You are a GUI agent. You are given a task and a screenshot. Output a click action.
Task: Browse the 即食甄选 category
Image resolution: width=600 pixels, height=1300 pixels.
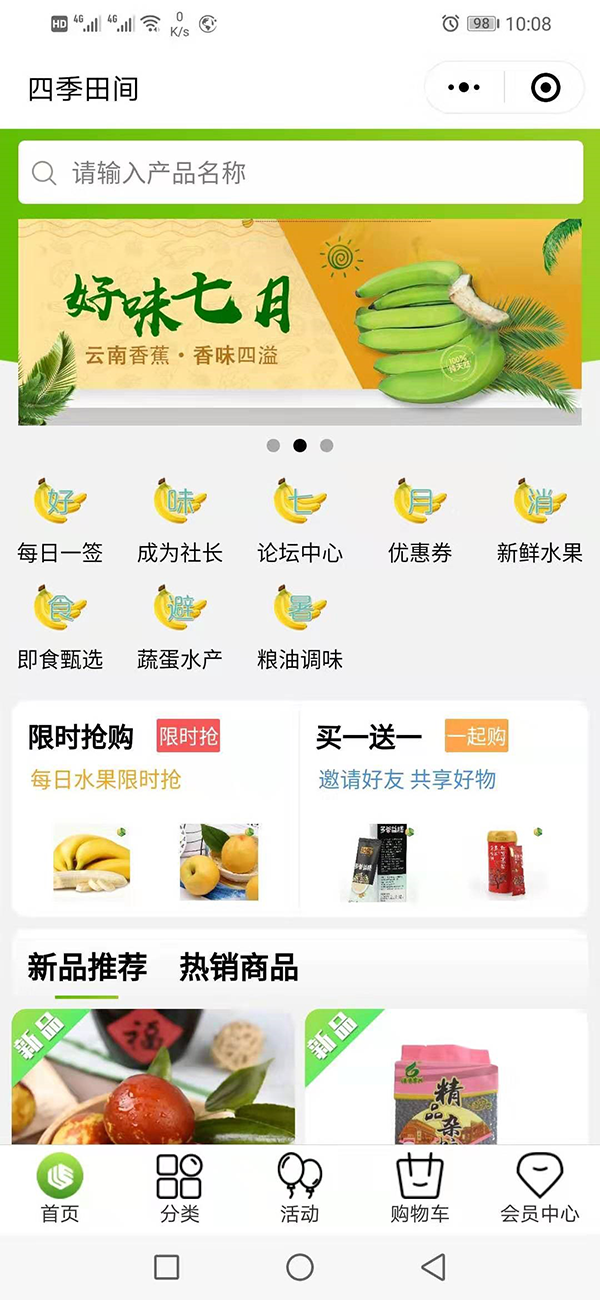coord(60,627)
